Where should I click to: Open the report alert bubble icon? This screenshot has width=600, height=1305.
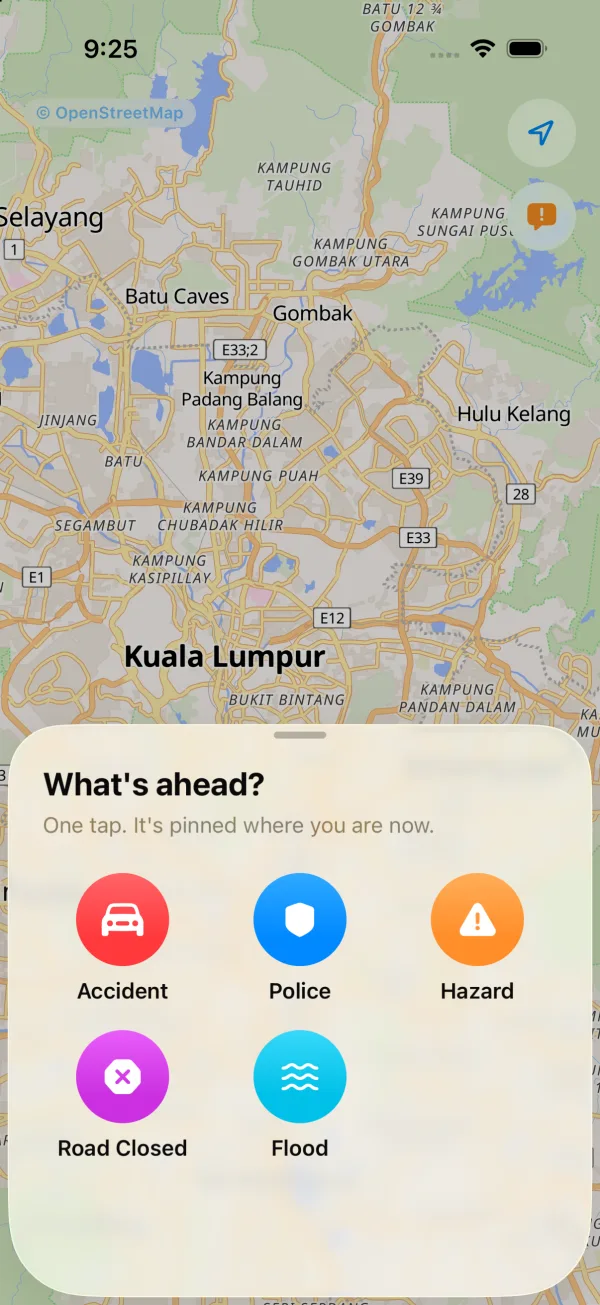541,216
